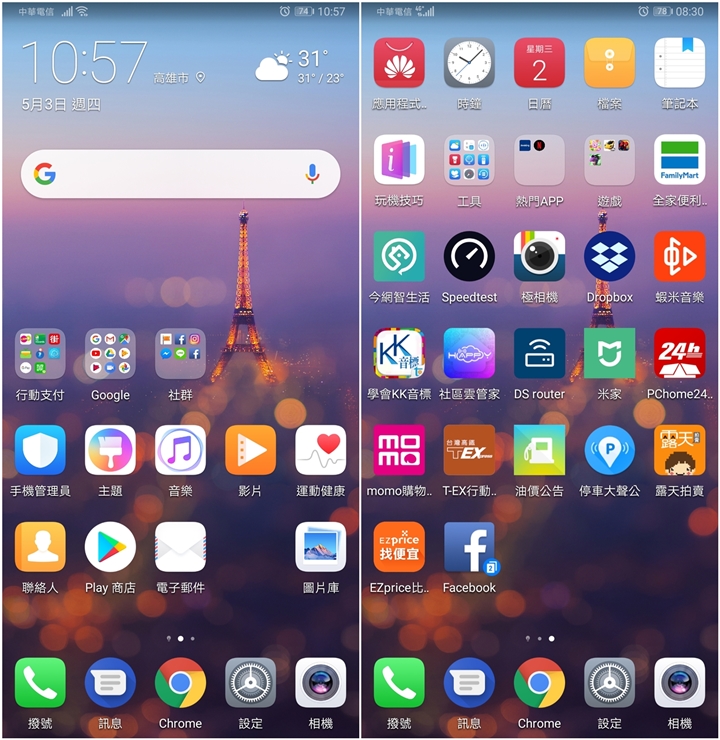Open the 主題 themes app

(110, 451)
